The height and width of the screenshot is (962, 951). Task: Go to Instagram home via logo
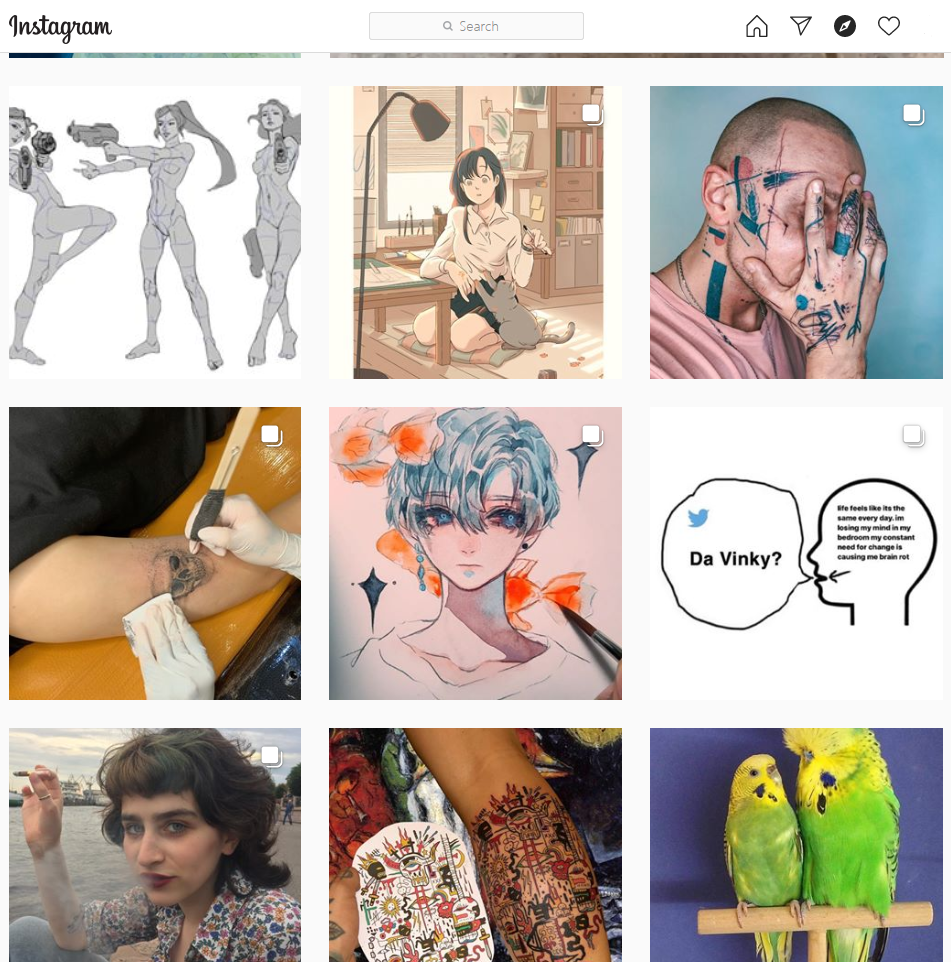pyautogui.click(x=60, y=27)
